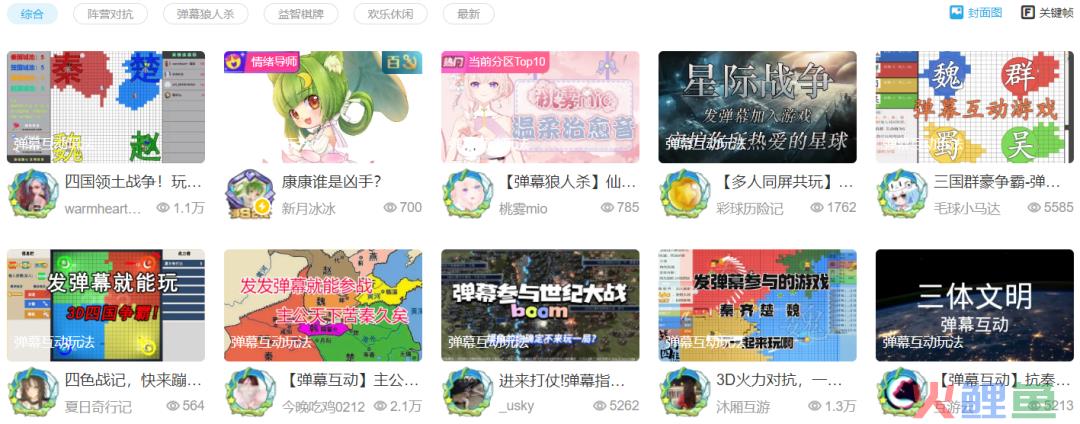Select the 欢乐休闲 category
1080x424 pixels.
390,14
